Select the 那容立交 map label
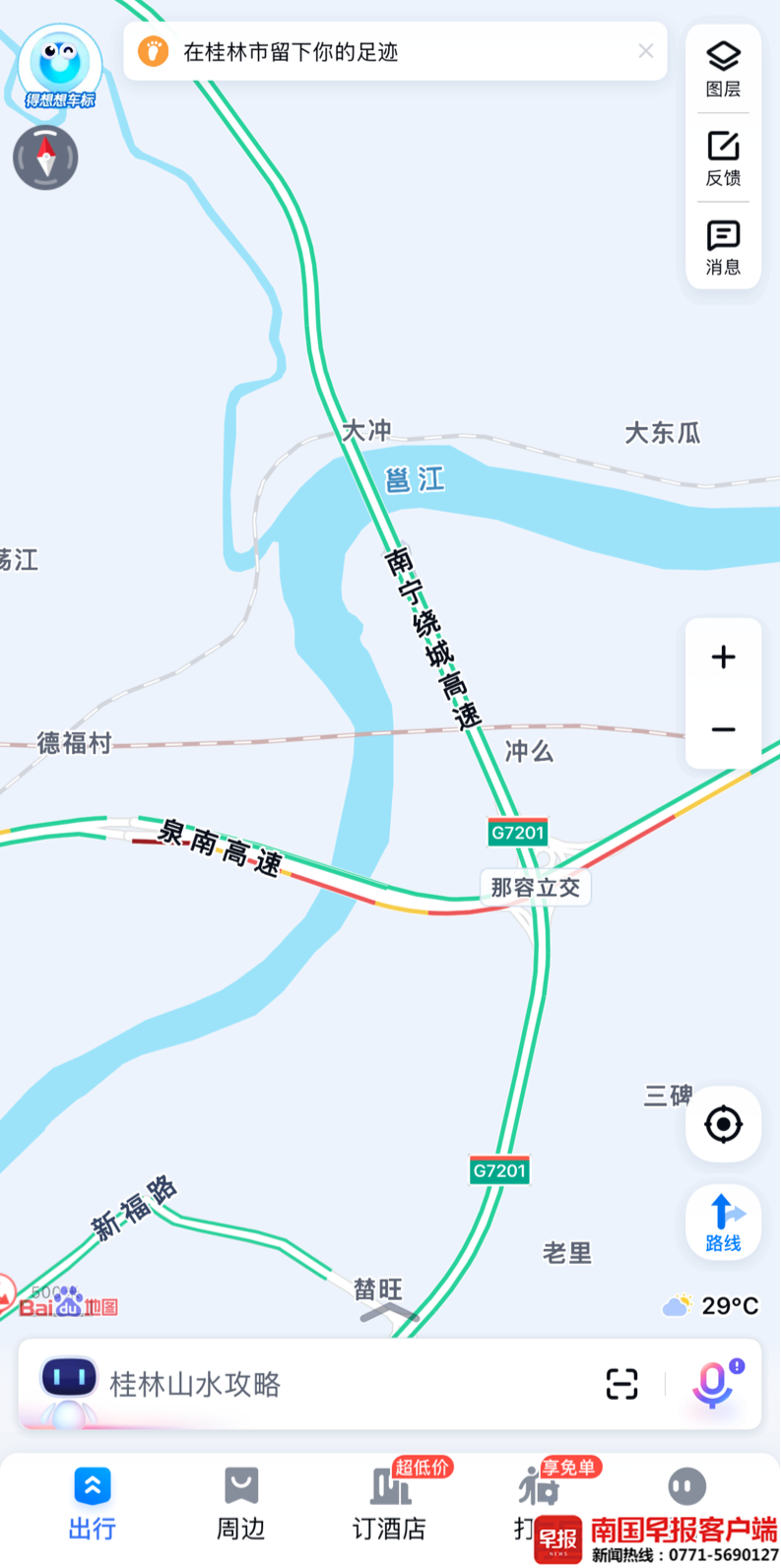 coord(535,888)
